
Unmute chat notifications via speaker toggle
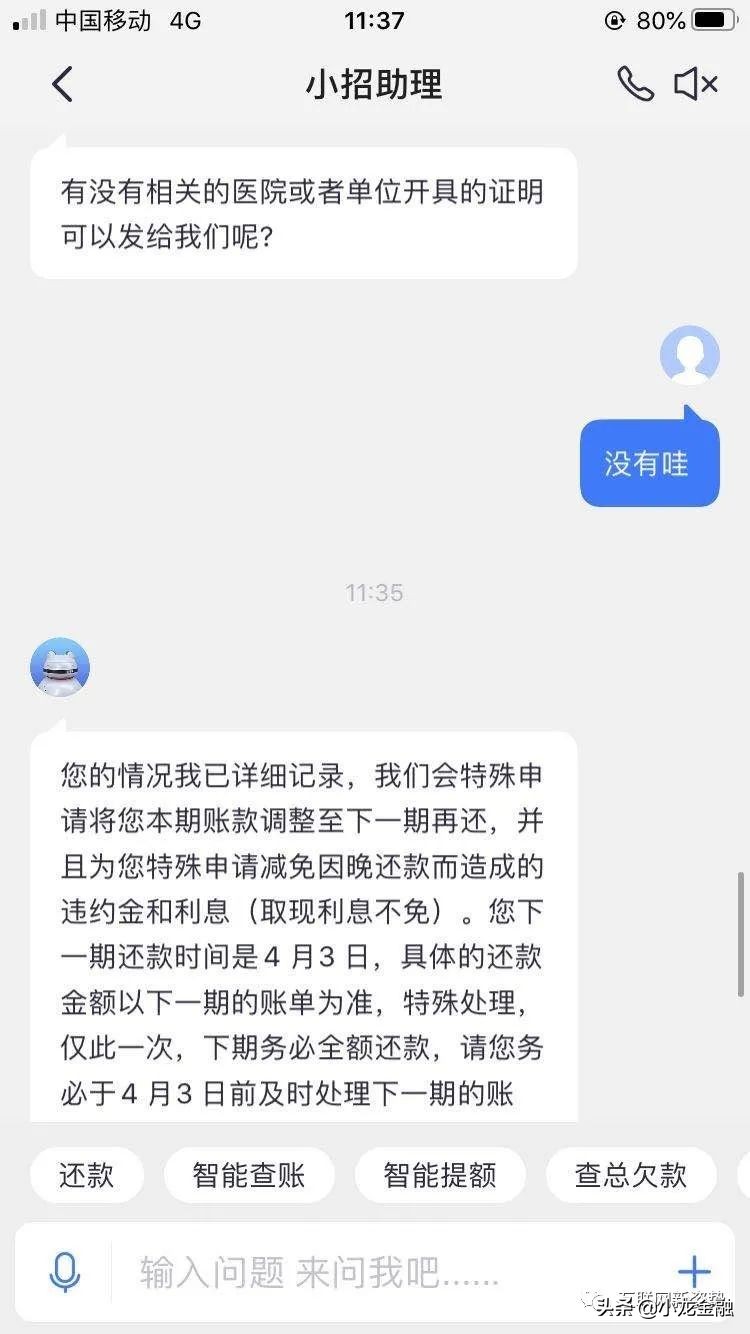[697, 85]
